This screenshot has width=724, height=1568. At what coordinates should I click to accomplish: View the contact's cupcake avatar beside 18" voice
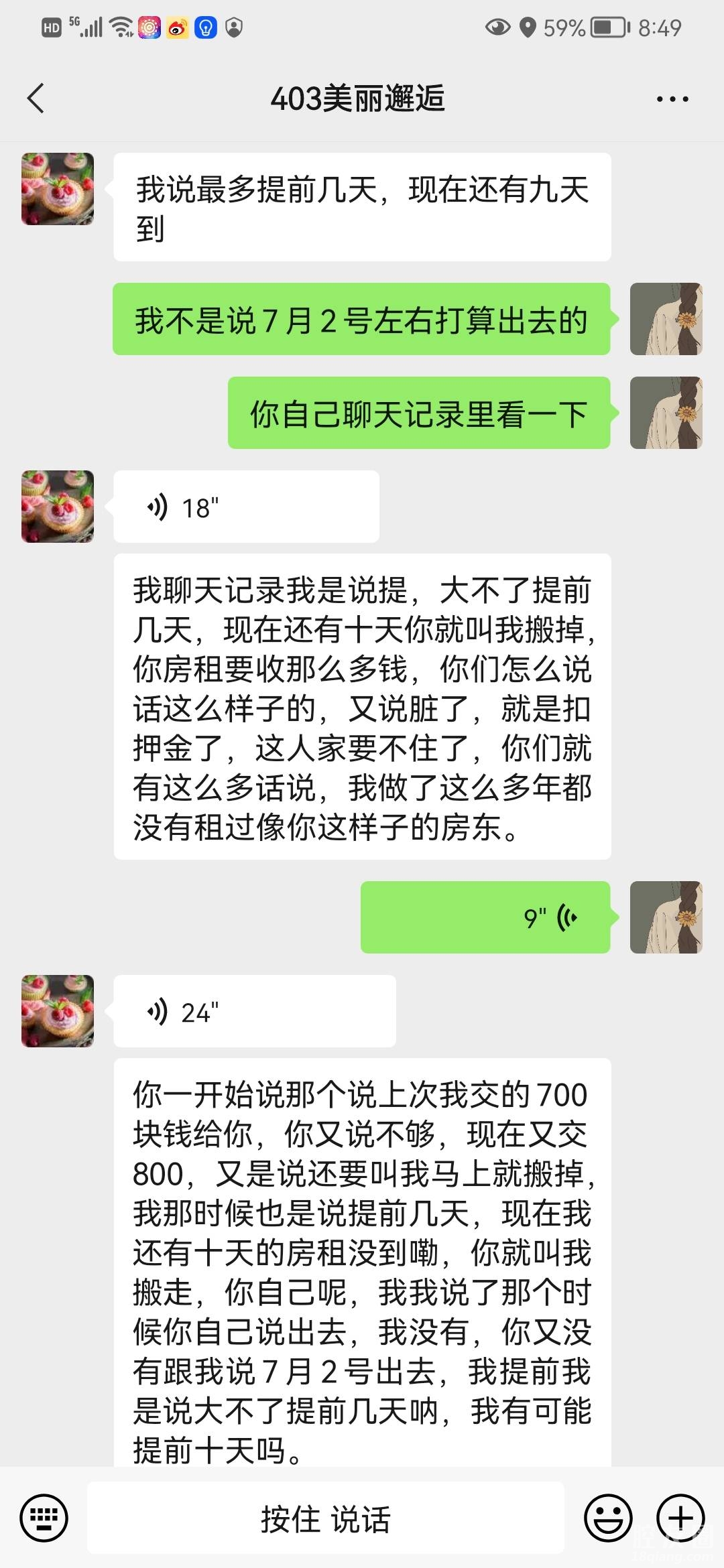(58, 507)
